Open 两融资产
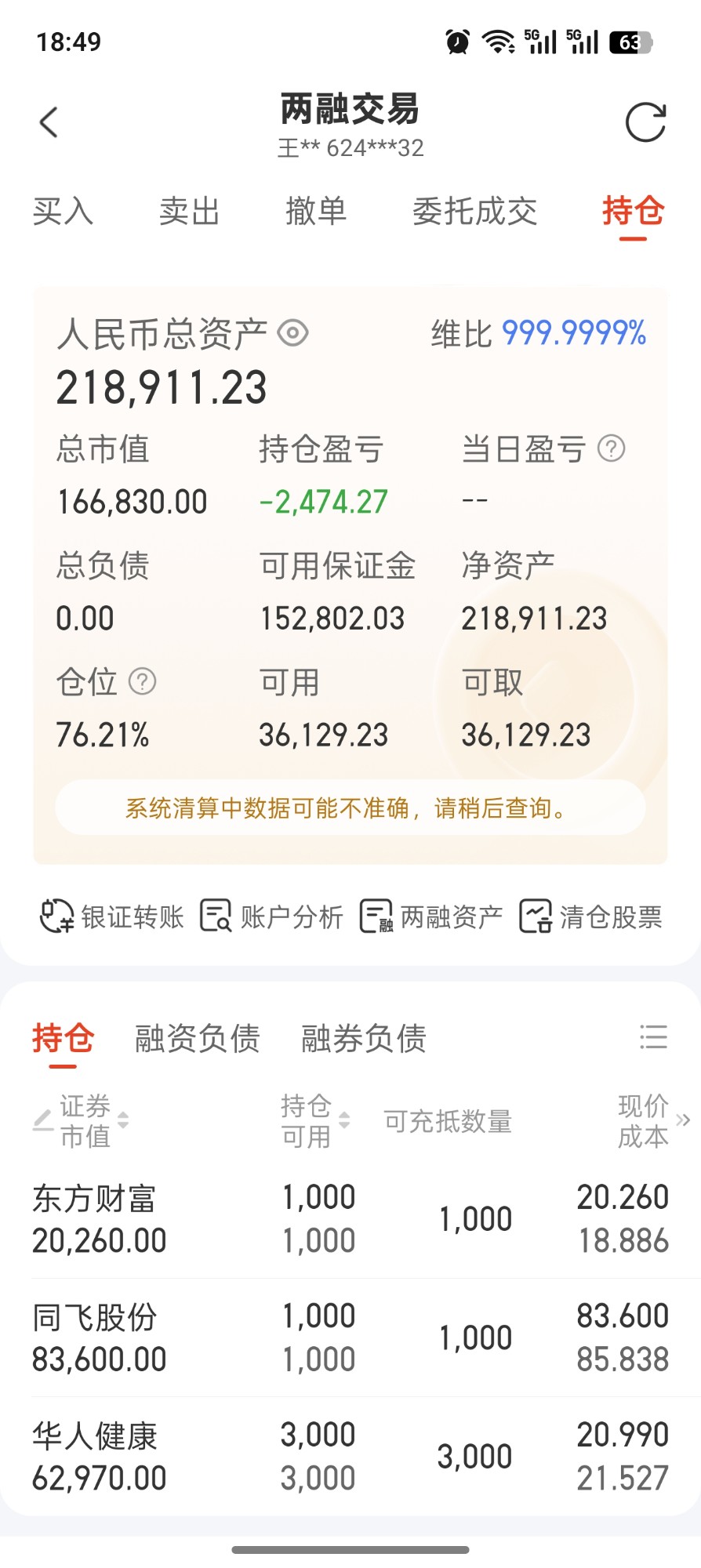 (431, 916)
